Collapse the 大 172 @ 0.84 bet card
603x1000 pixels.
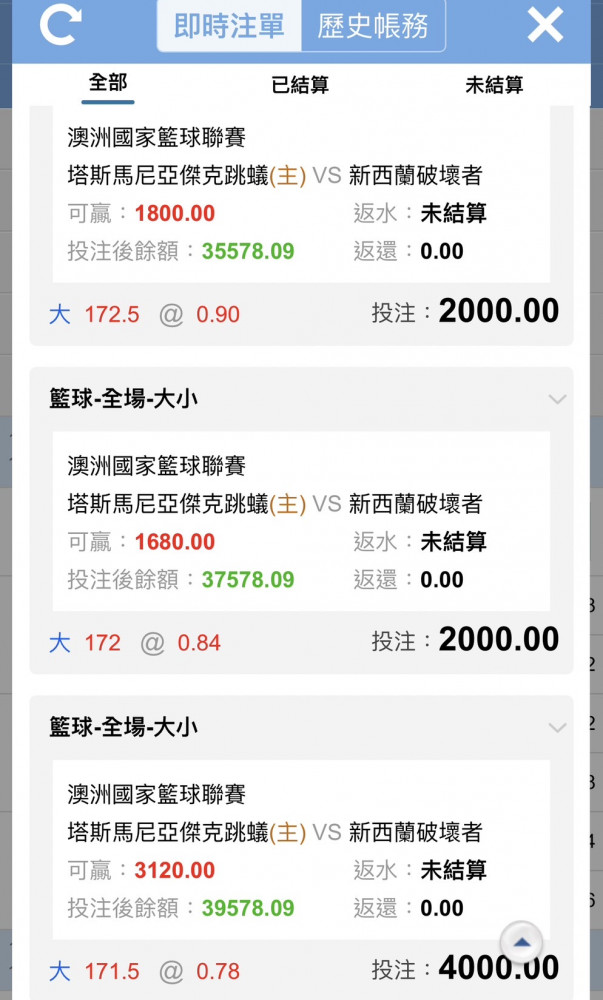[x=557, y=399]
